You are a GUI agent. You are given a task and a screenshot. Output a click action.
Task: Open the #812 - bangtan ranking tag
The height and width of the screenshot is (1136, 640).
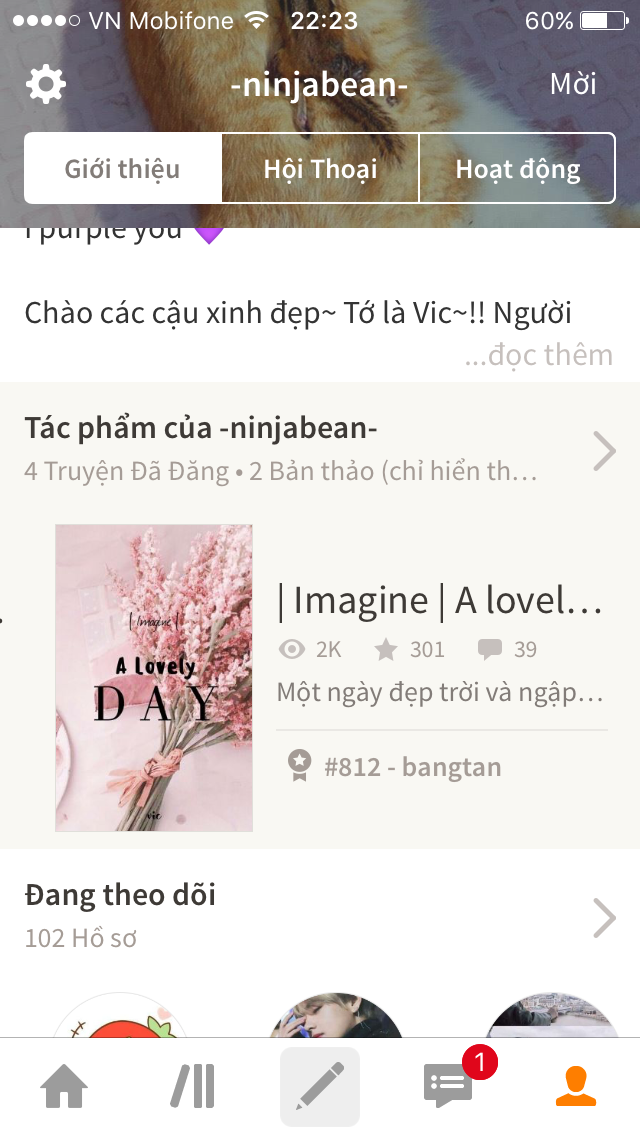(x=394, y=767)
